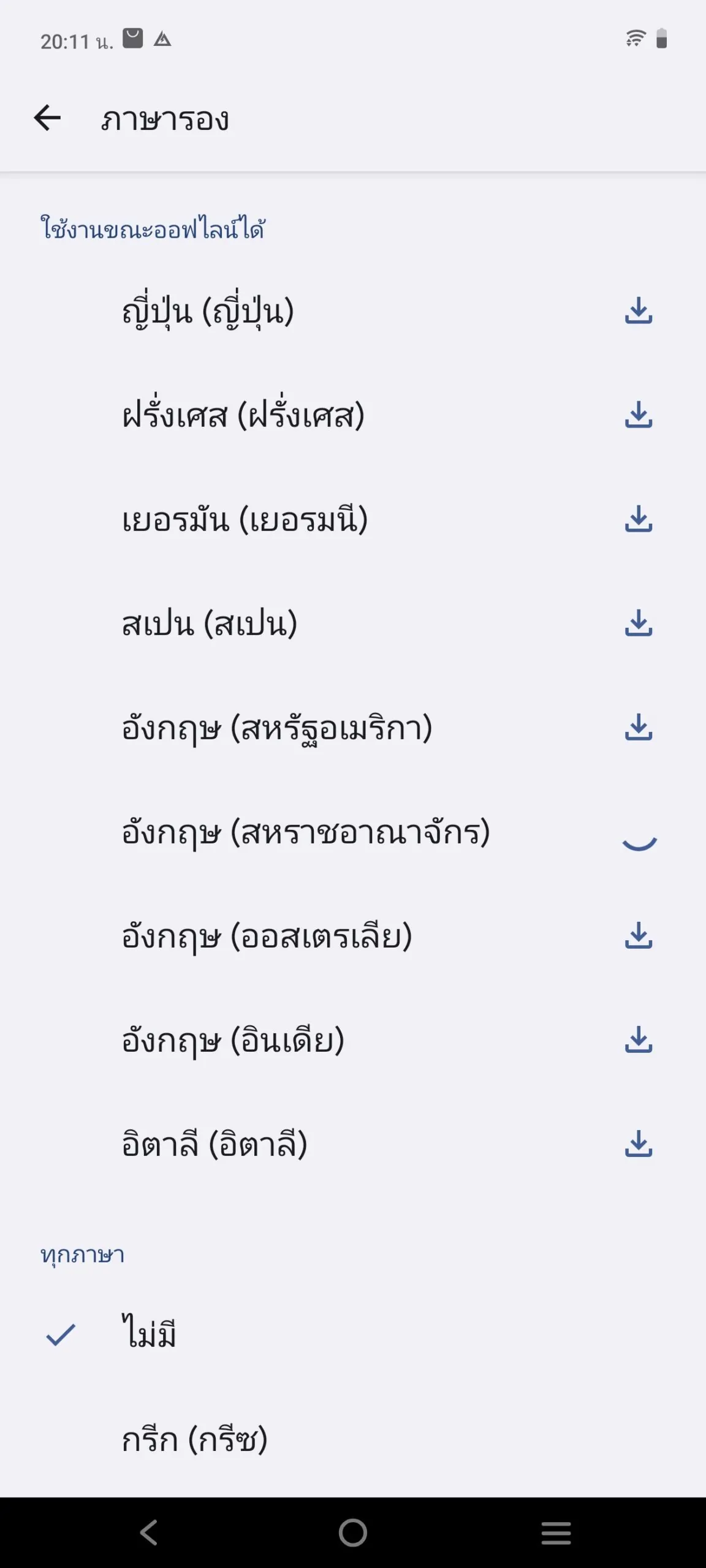Go back from ภาษารอง screen
706x1568 pixels.
click(47, 118)
